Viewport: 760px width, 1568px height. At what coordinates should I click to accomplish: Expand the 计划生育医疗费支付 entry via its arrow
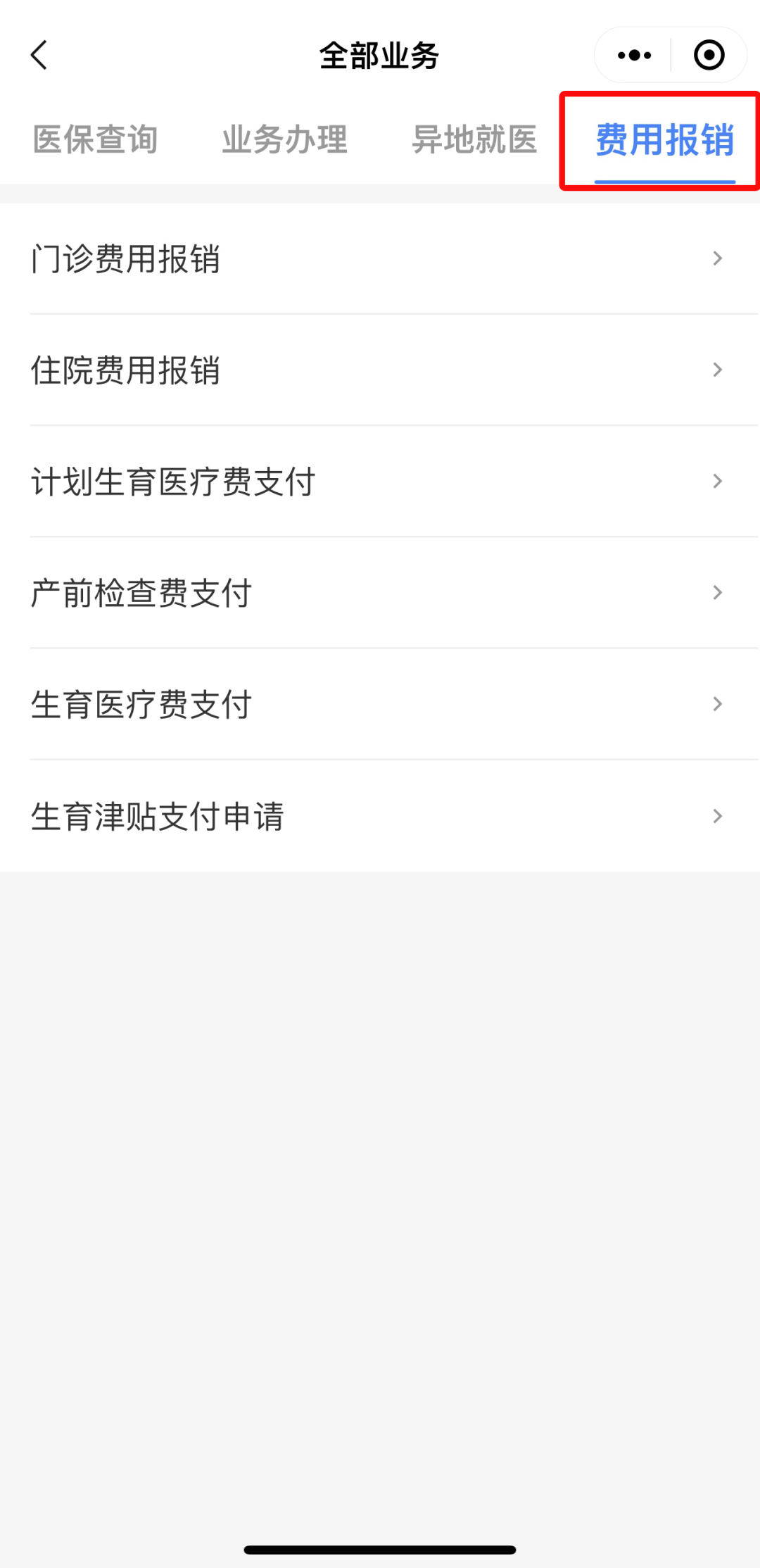717,481
